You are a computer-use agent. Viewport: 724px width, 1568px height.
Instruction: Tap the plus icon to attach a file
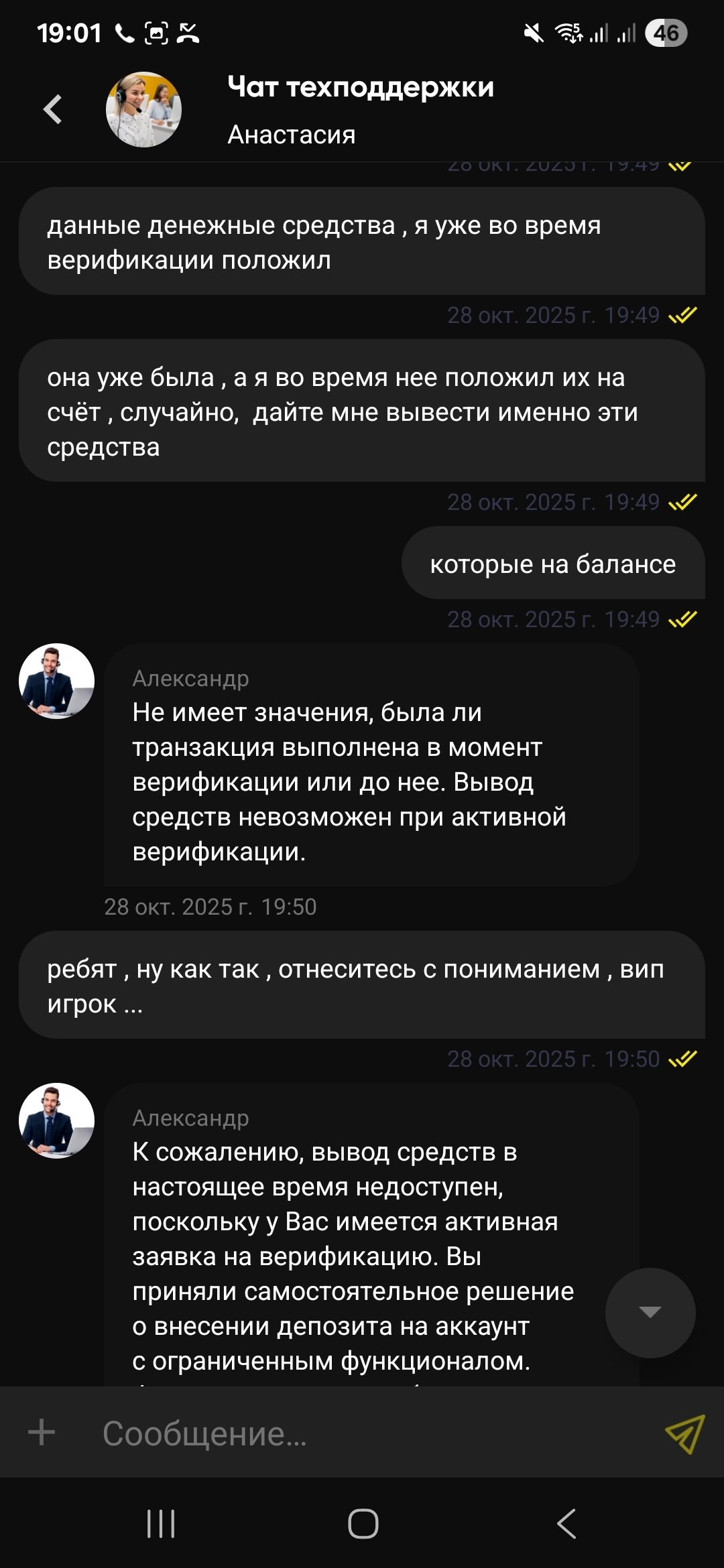[x=42, y=1433]
